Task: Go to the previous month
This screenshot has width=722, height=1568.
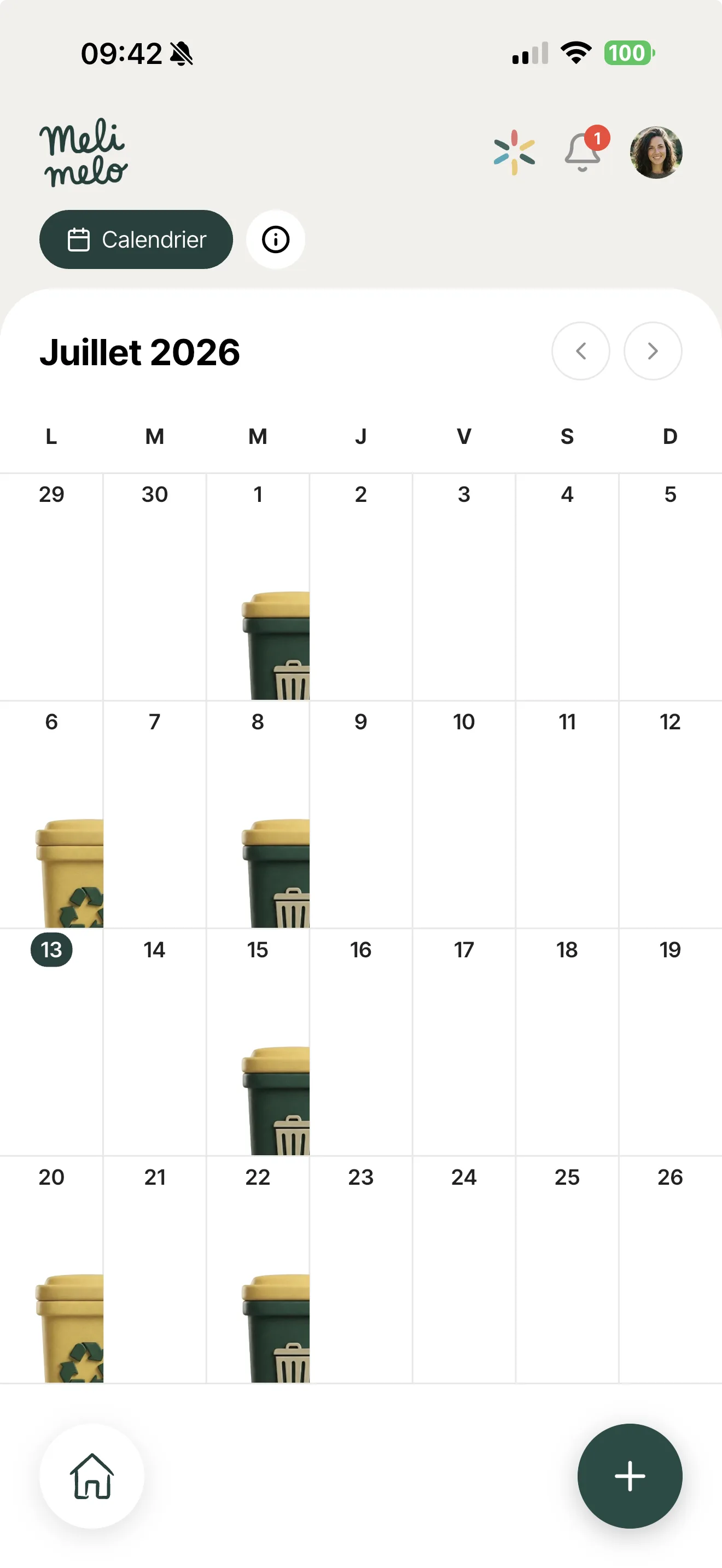Action: [580, 350]
